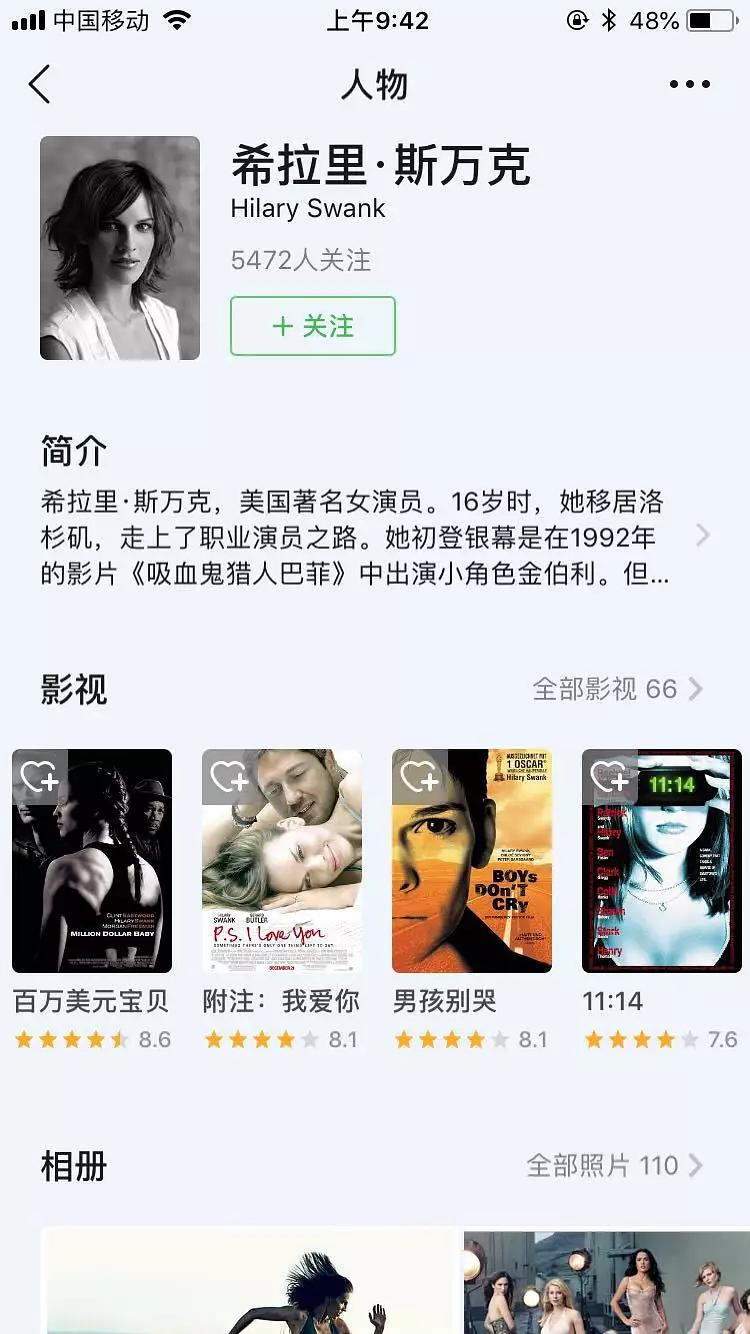The image size is (750, 1334).
Task: Go back using the top-left arrow
Action: (40, 85)
